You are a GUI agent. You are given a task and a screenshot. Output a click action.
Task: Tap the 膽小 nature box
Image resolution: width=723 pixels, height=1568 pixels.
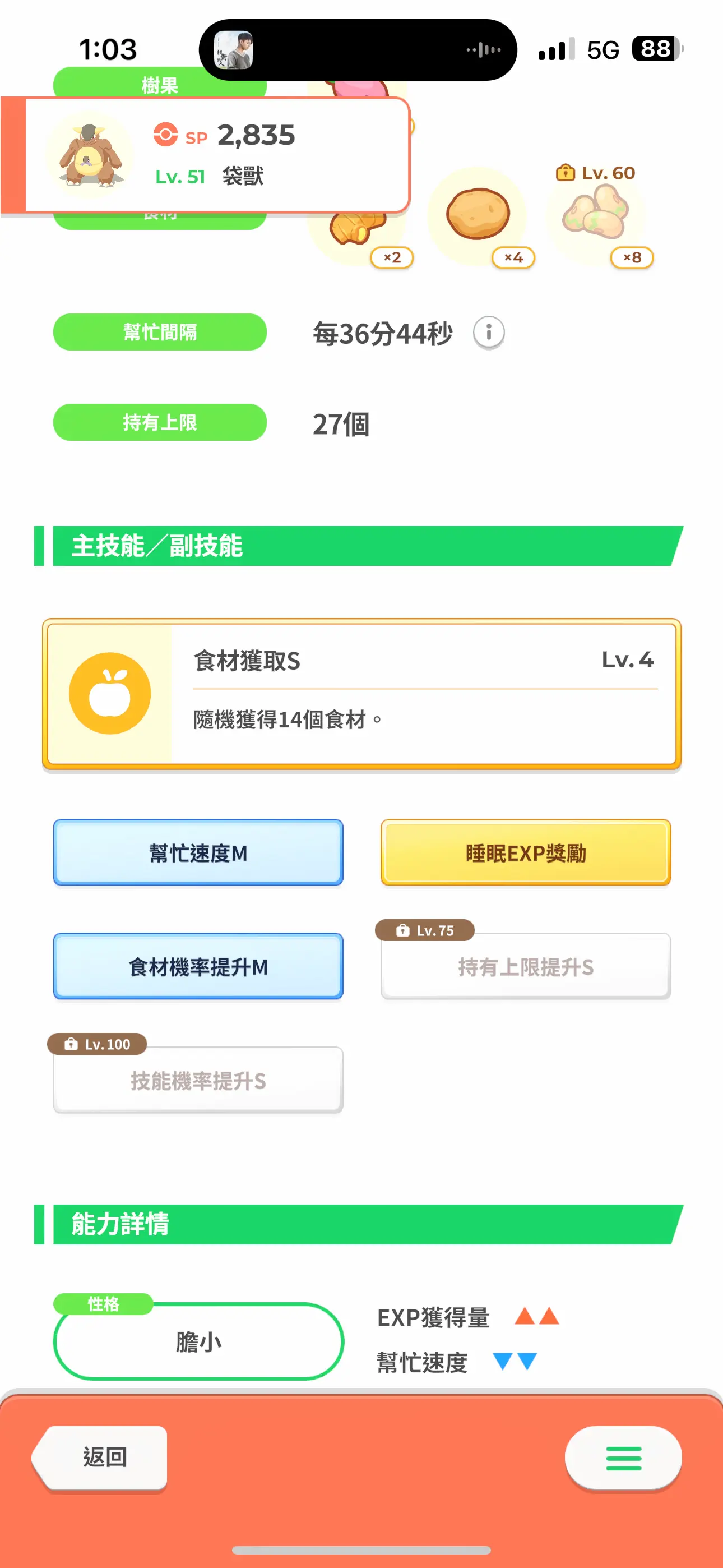coord(198,1341)
